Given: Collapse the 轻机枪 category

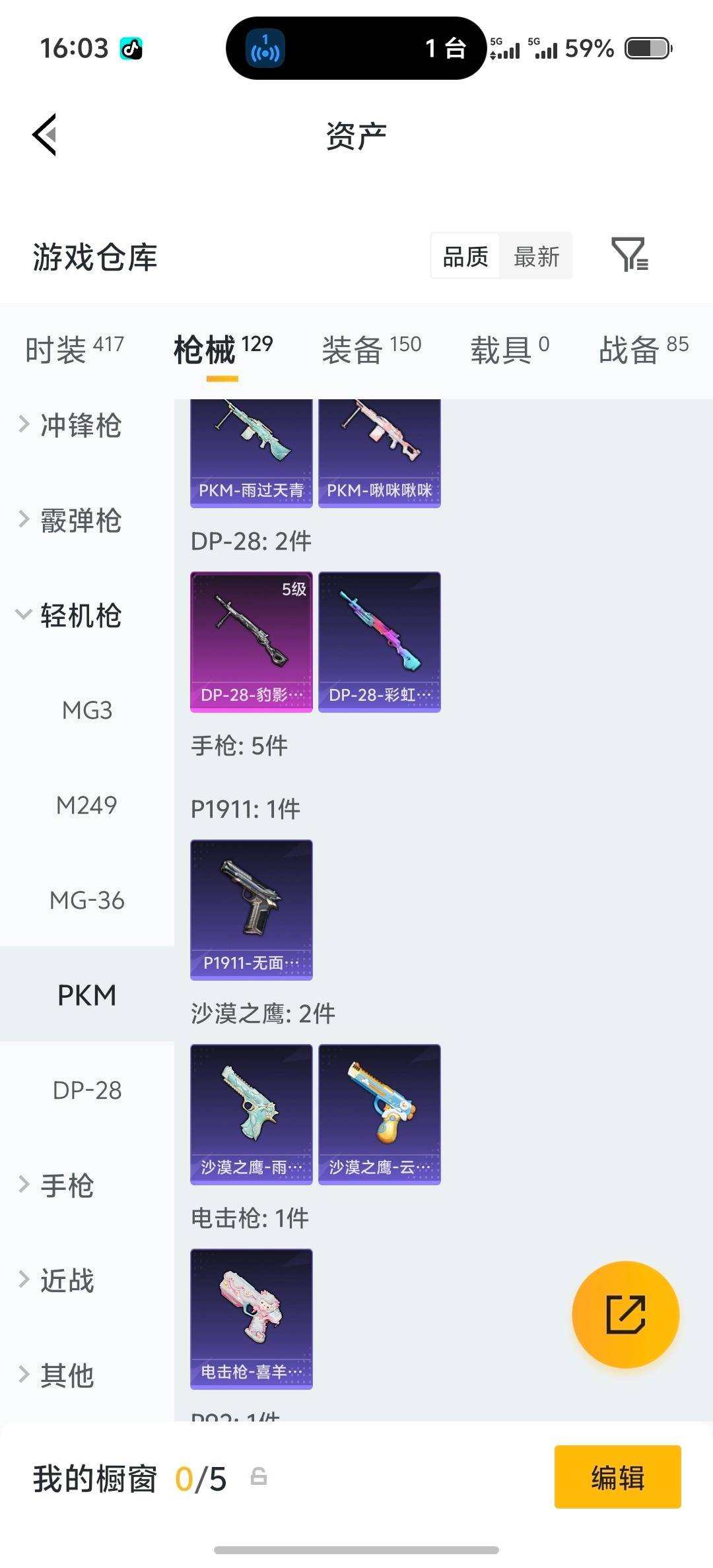Looking at the screenshot, I should (79, 616).
